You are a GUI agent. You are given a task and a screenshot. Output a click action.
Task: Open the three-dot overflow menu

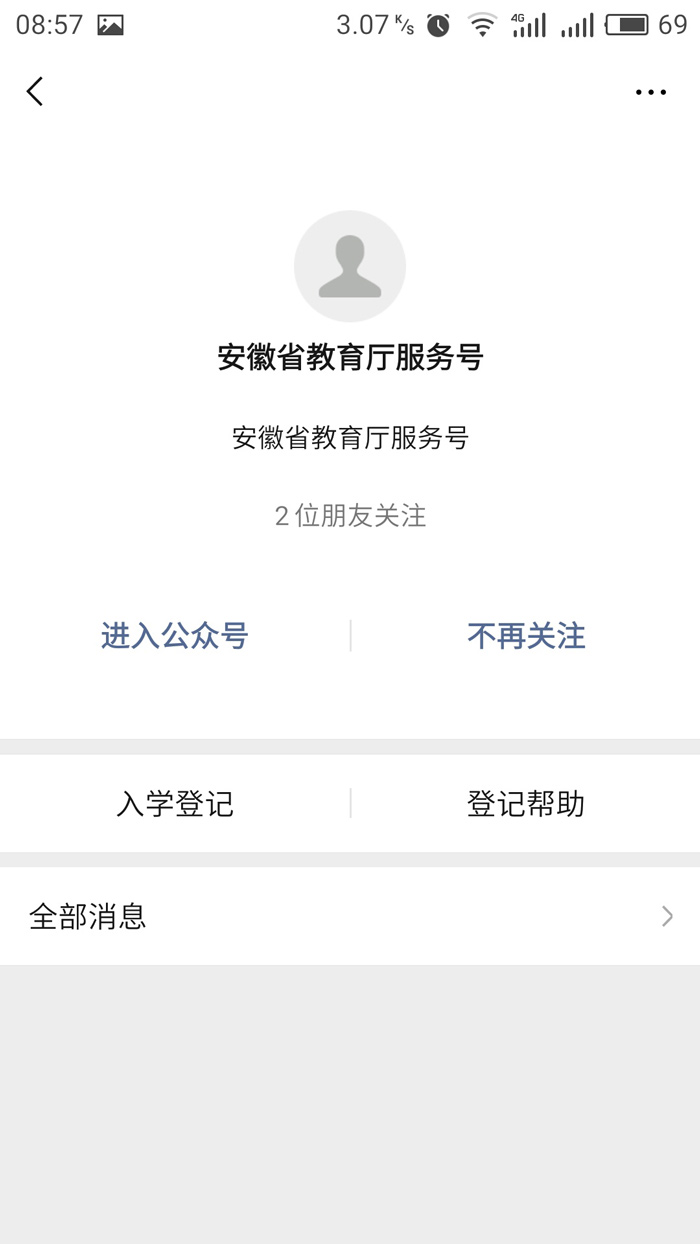tap(650, 92)
